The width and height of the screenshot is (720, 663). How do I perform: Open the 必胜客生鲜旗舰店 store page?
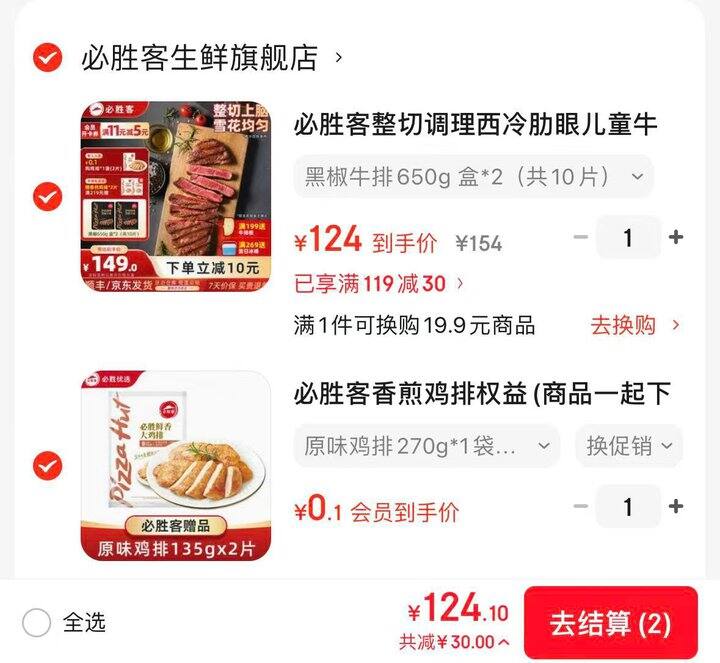click(198, 58)
